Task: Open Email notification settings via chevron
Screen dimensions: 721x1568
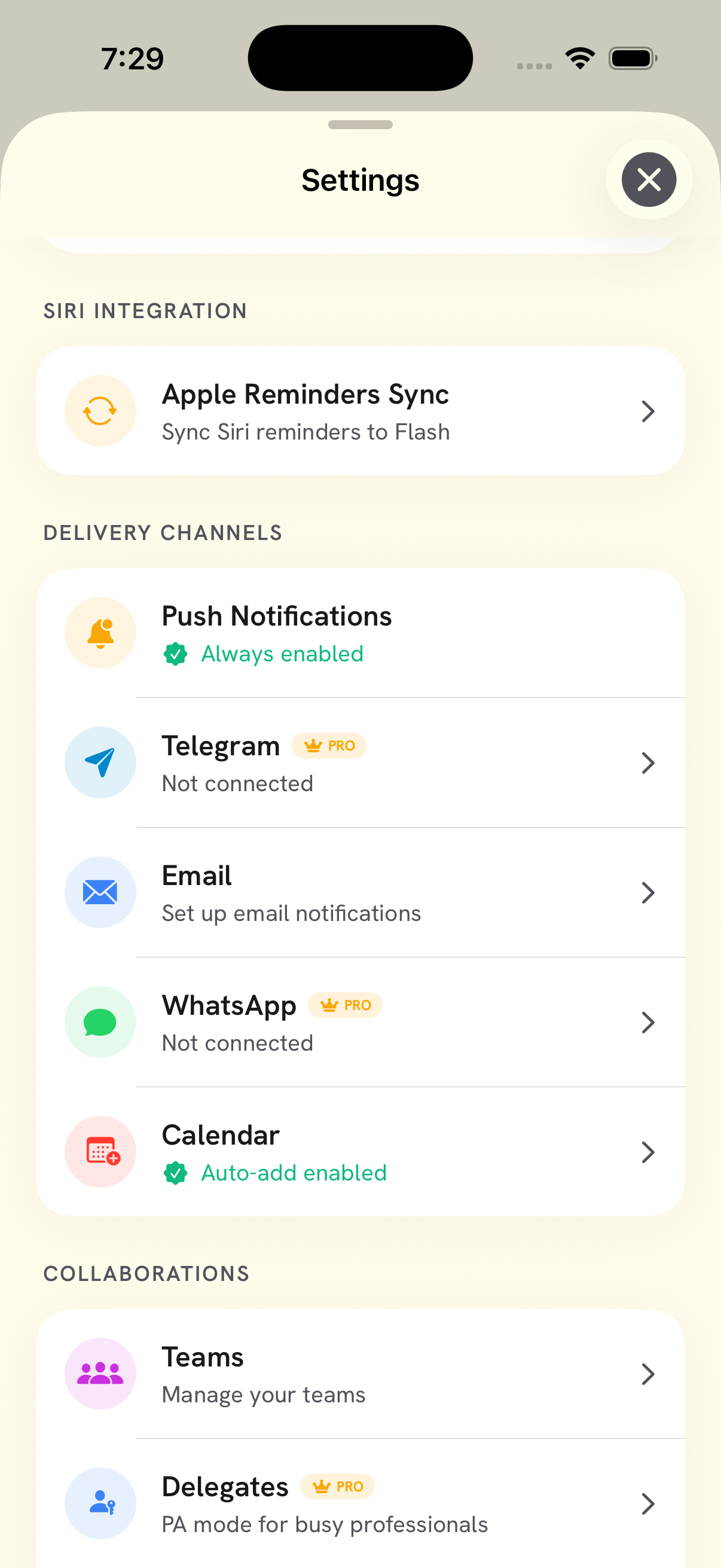Action: coord(648,892)
